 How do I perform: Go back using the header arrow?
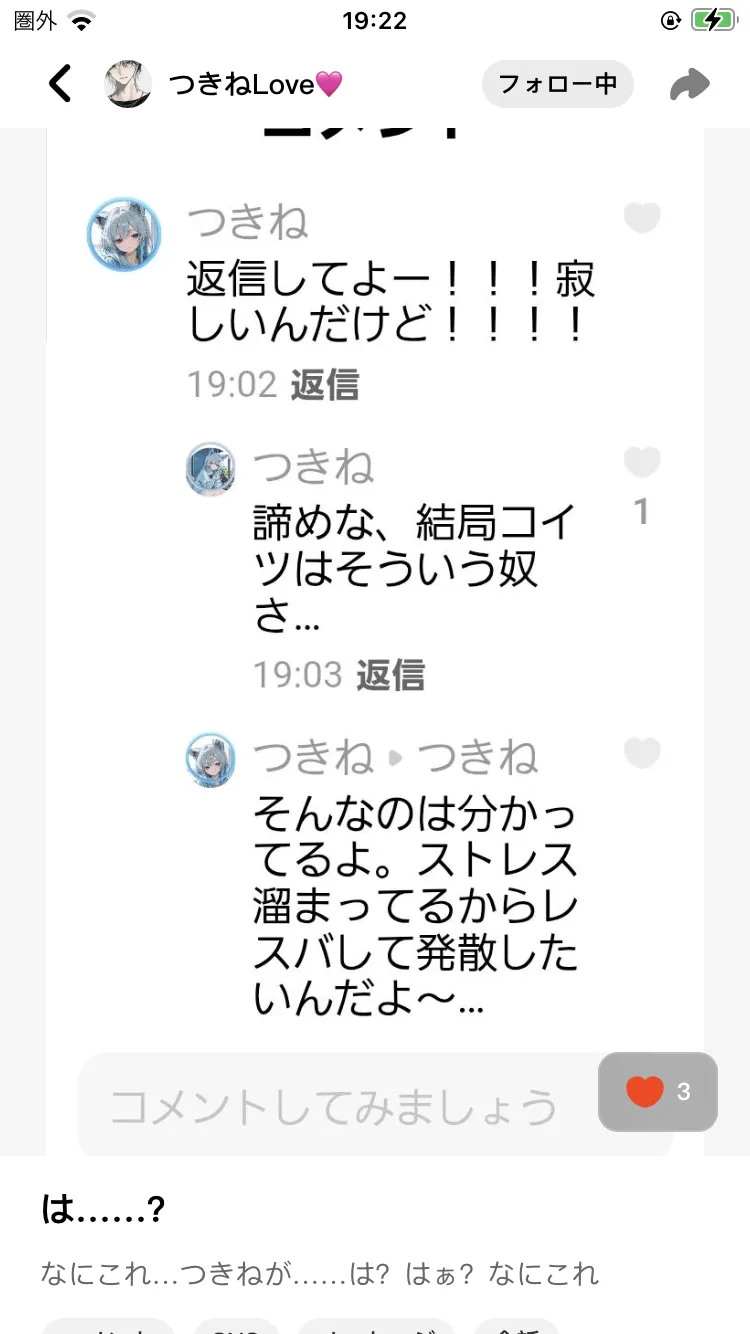[61, 84]
